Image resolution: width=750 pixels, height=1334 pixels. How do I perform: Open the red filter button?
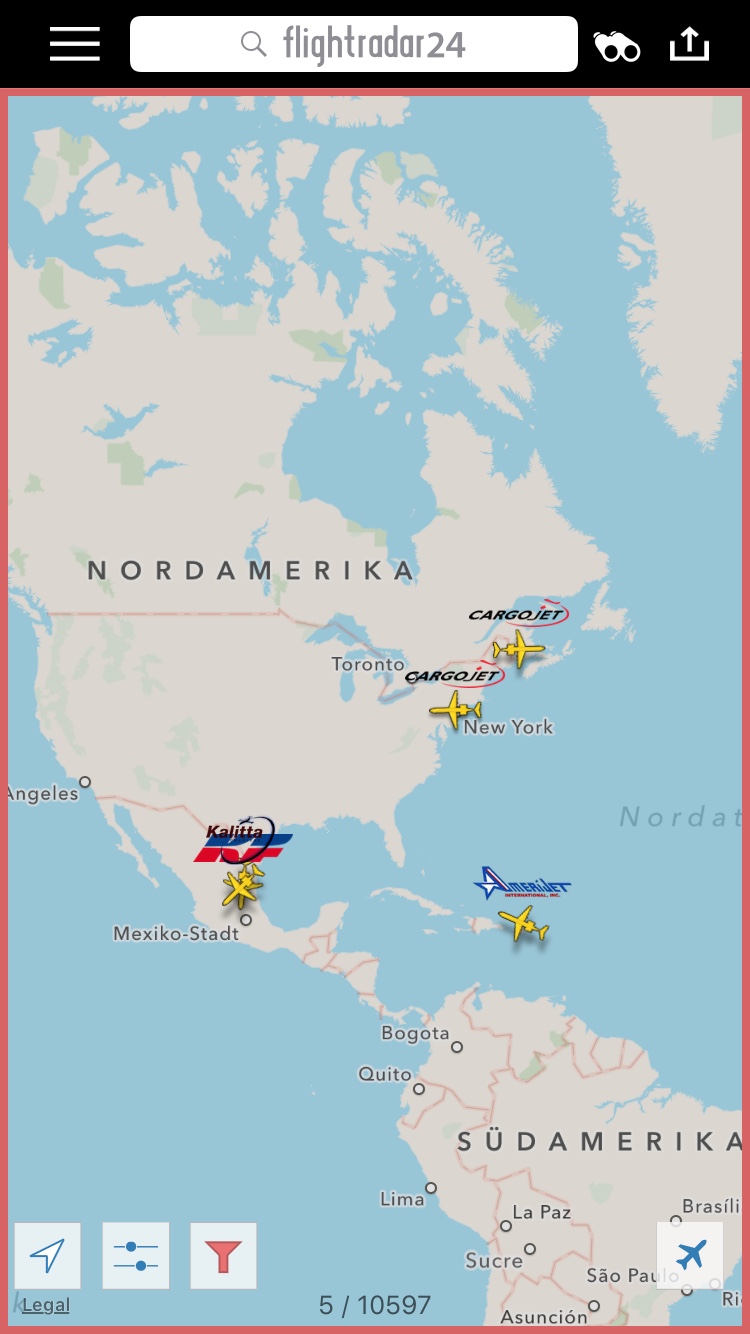click(x=223, y=1255)
